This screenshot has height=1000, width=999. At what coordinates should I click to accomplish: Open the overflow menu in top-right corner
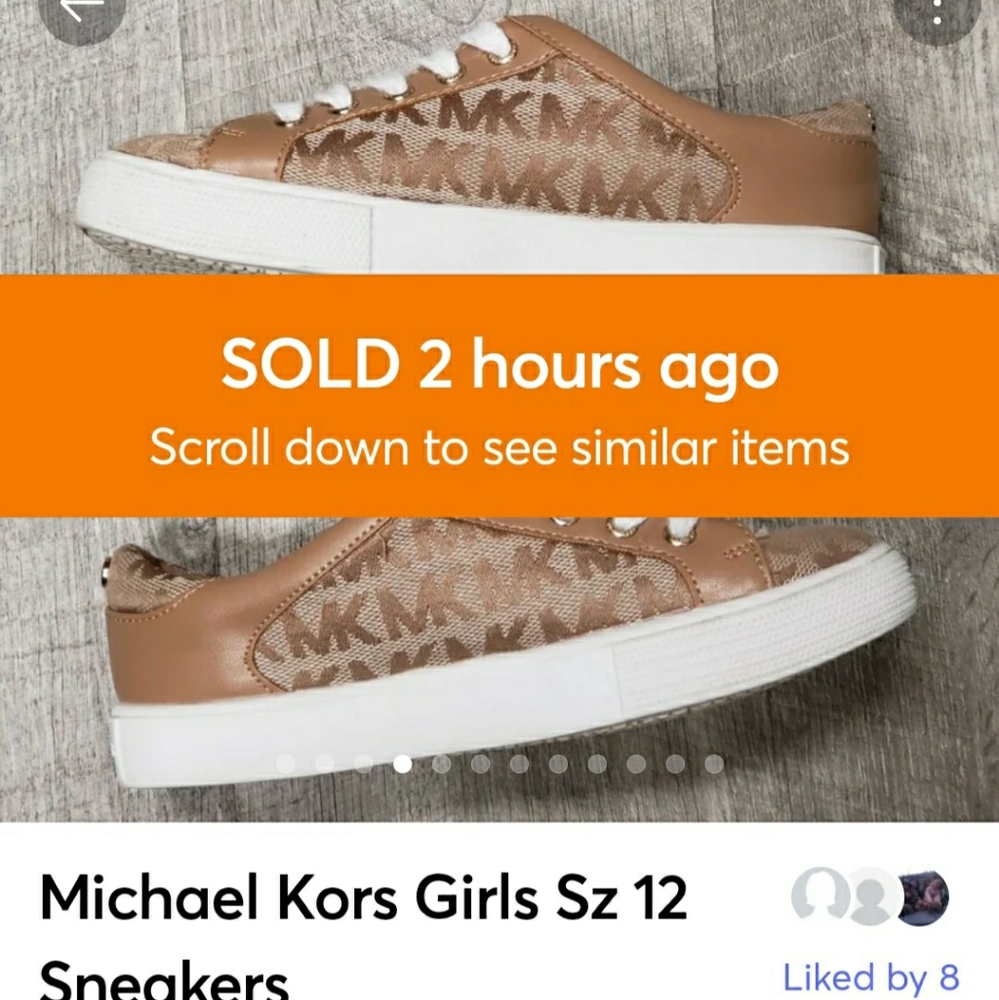[x=937, y=12]
